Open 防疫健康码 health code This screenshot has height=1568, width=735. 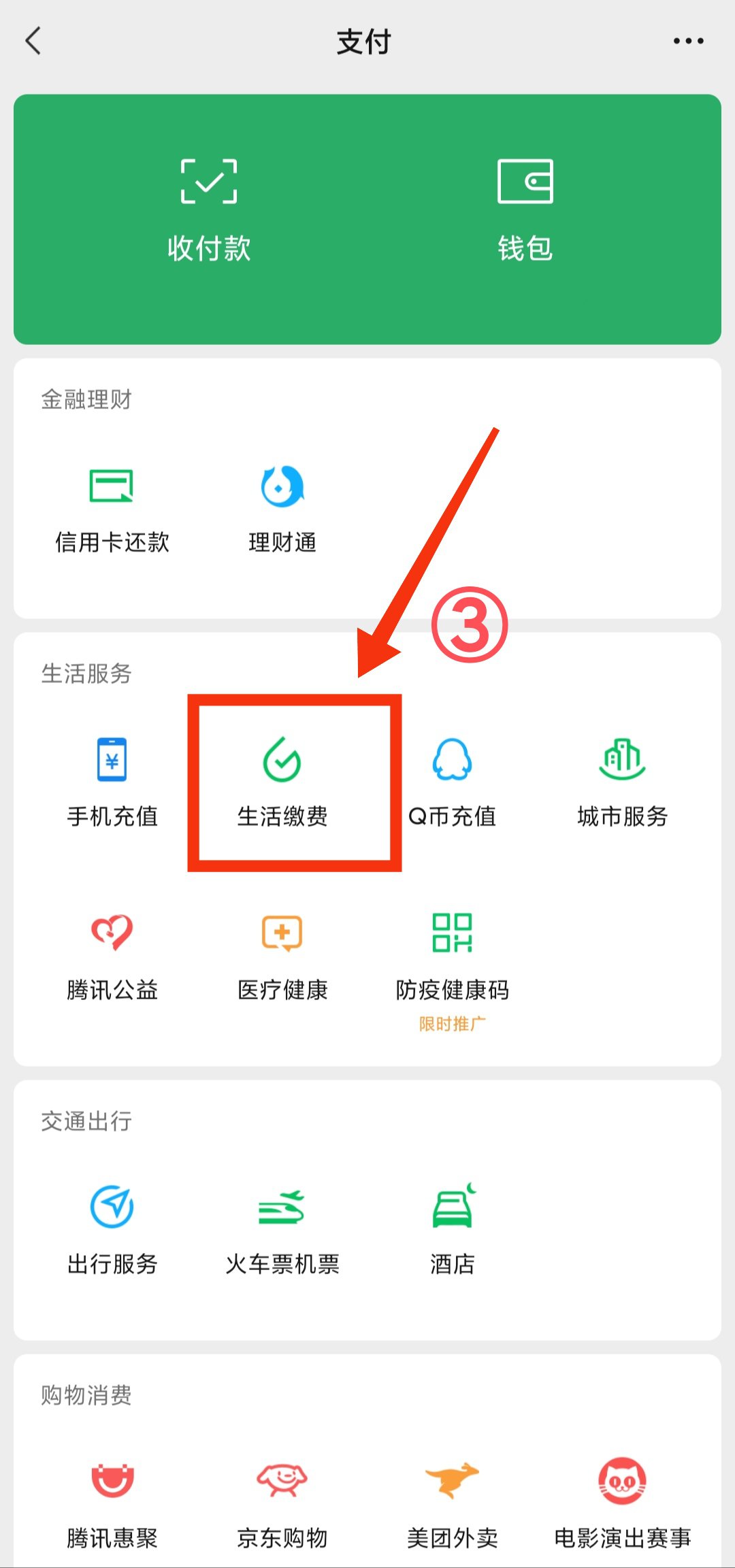click(x=452, y=956)
